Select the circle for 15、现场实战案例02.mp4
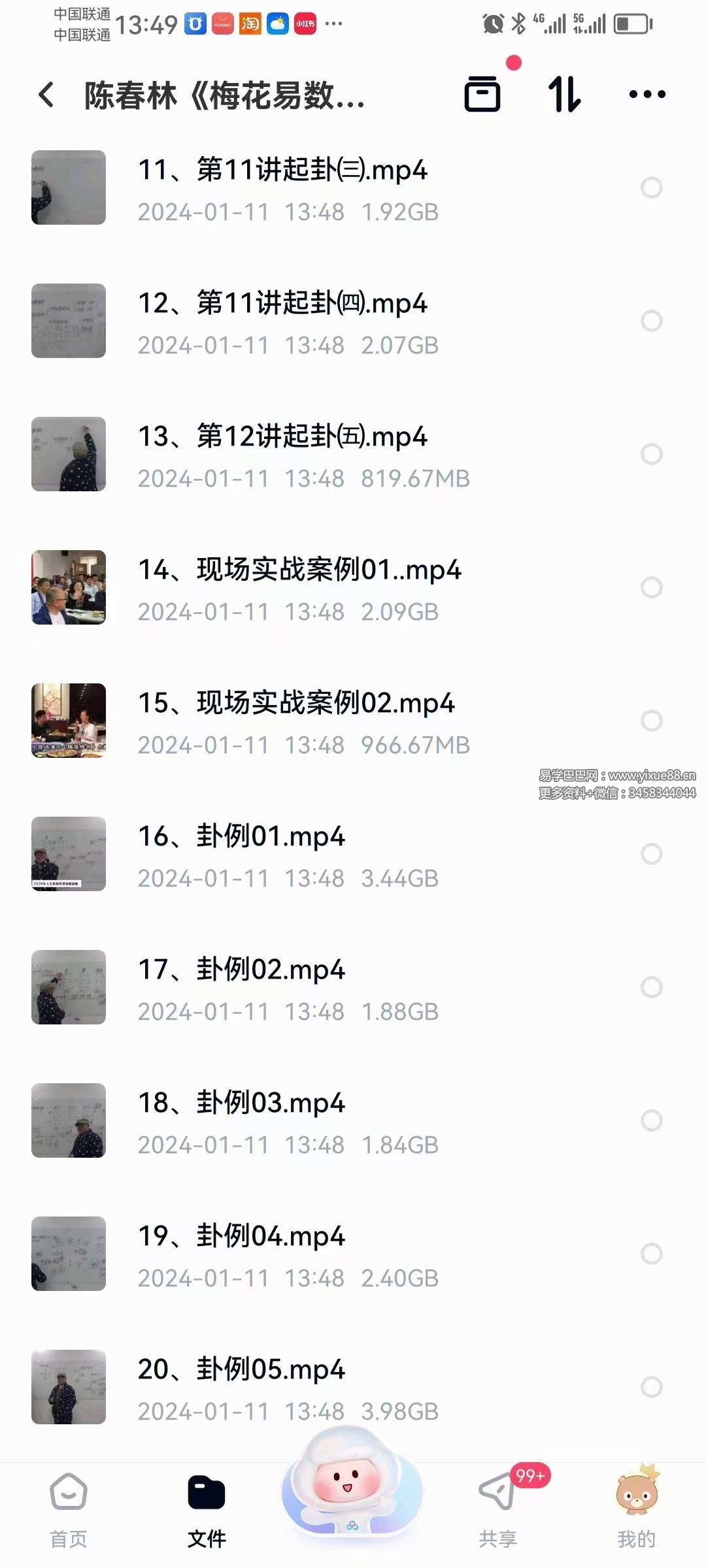Viewport: 706px width, 1568px height. pos(651,721)
